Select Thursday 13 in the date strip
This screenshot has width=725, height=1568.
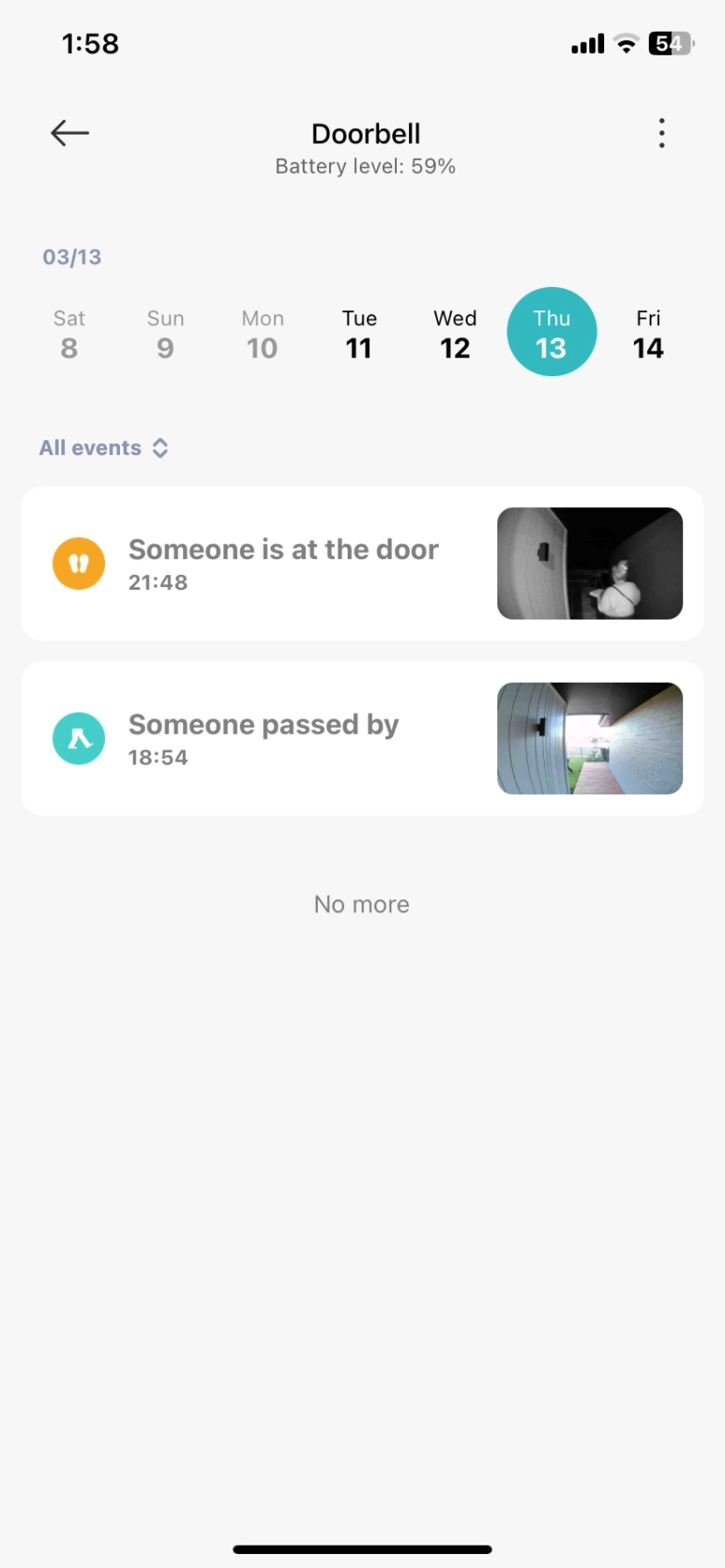[x=551, y=332]
